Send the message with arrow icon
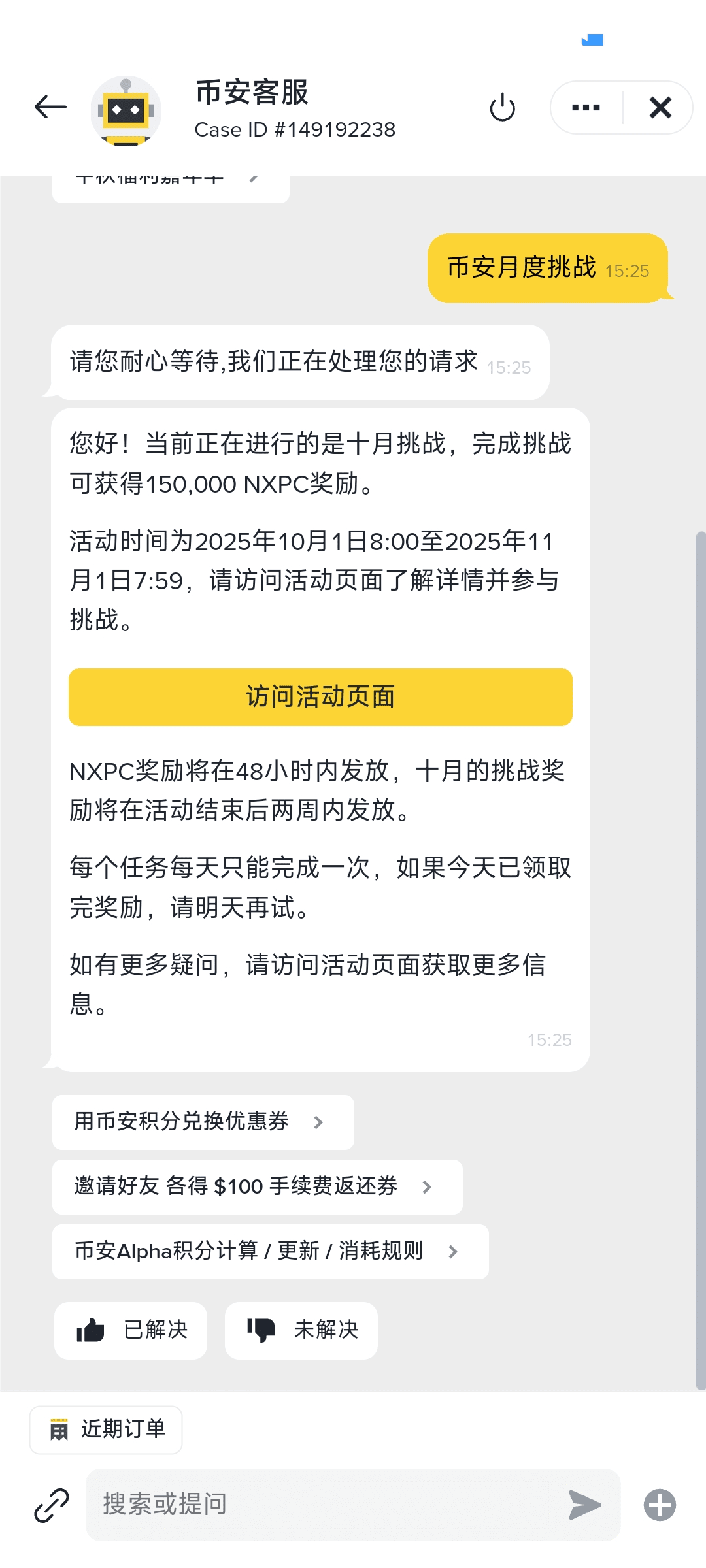706x1568 pixels. (584, 1505)
